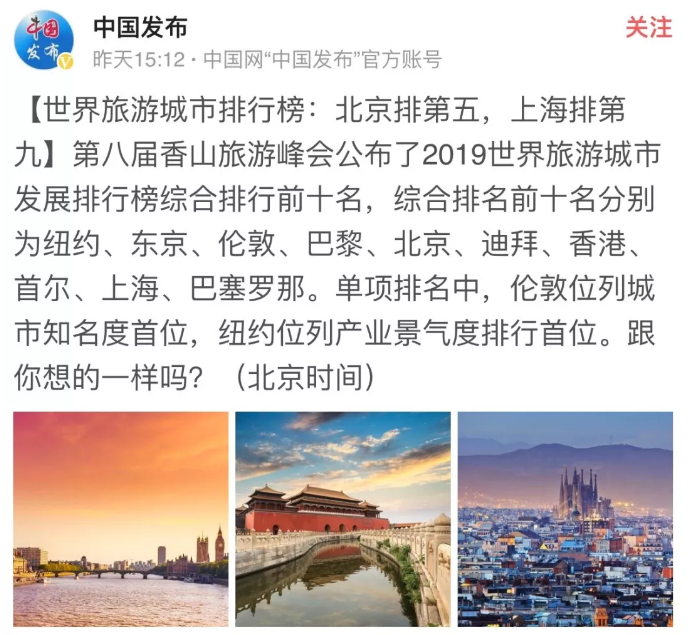Open the 中国发布 profile avatar
The width and height of the screenshot is (699, 635).
tap(44, 42)
